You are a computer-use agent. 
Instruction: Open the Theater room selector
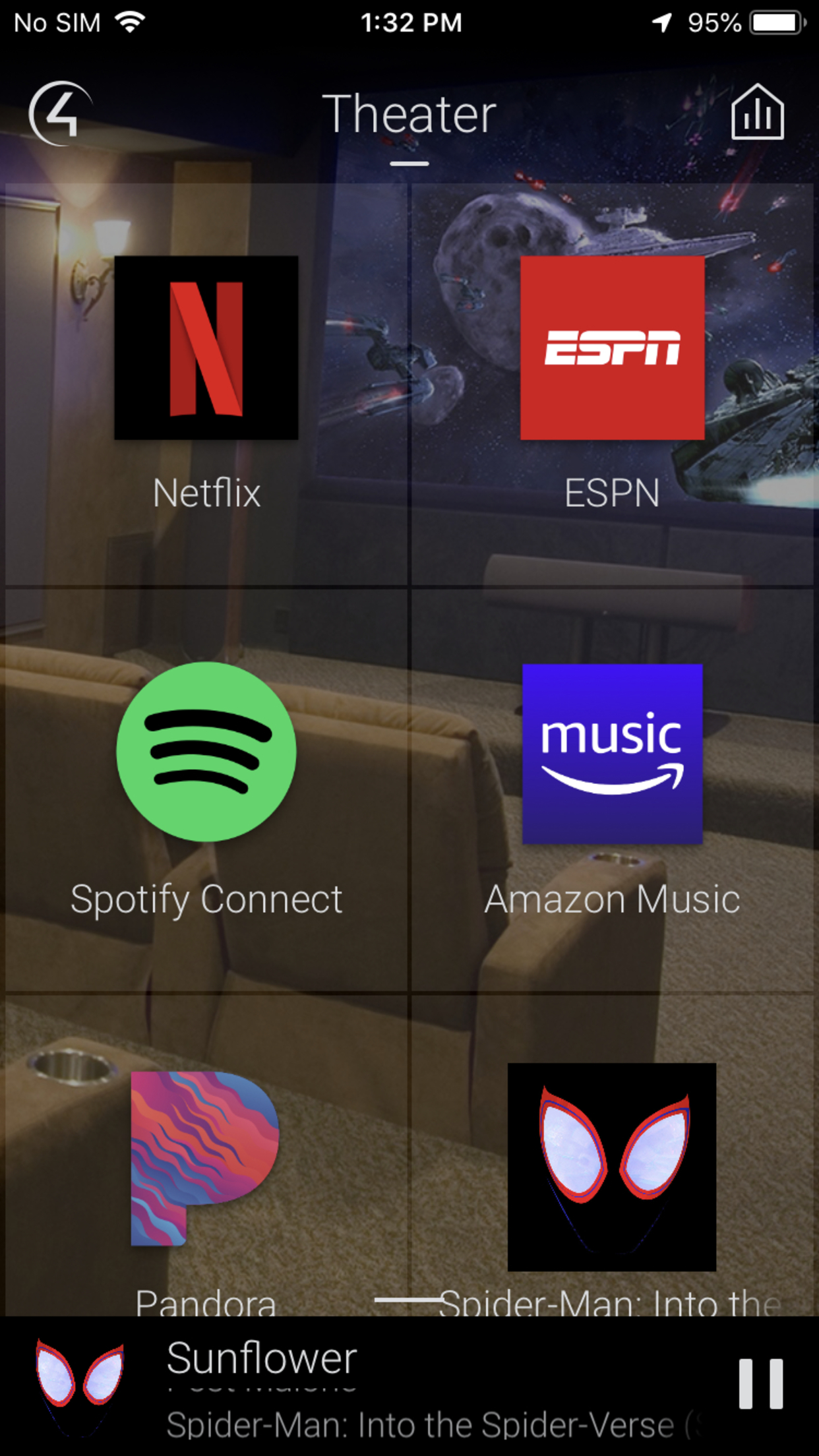coord(409,114)
